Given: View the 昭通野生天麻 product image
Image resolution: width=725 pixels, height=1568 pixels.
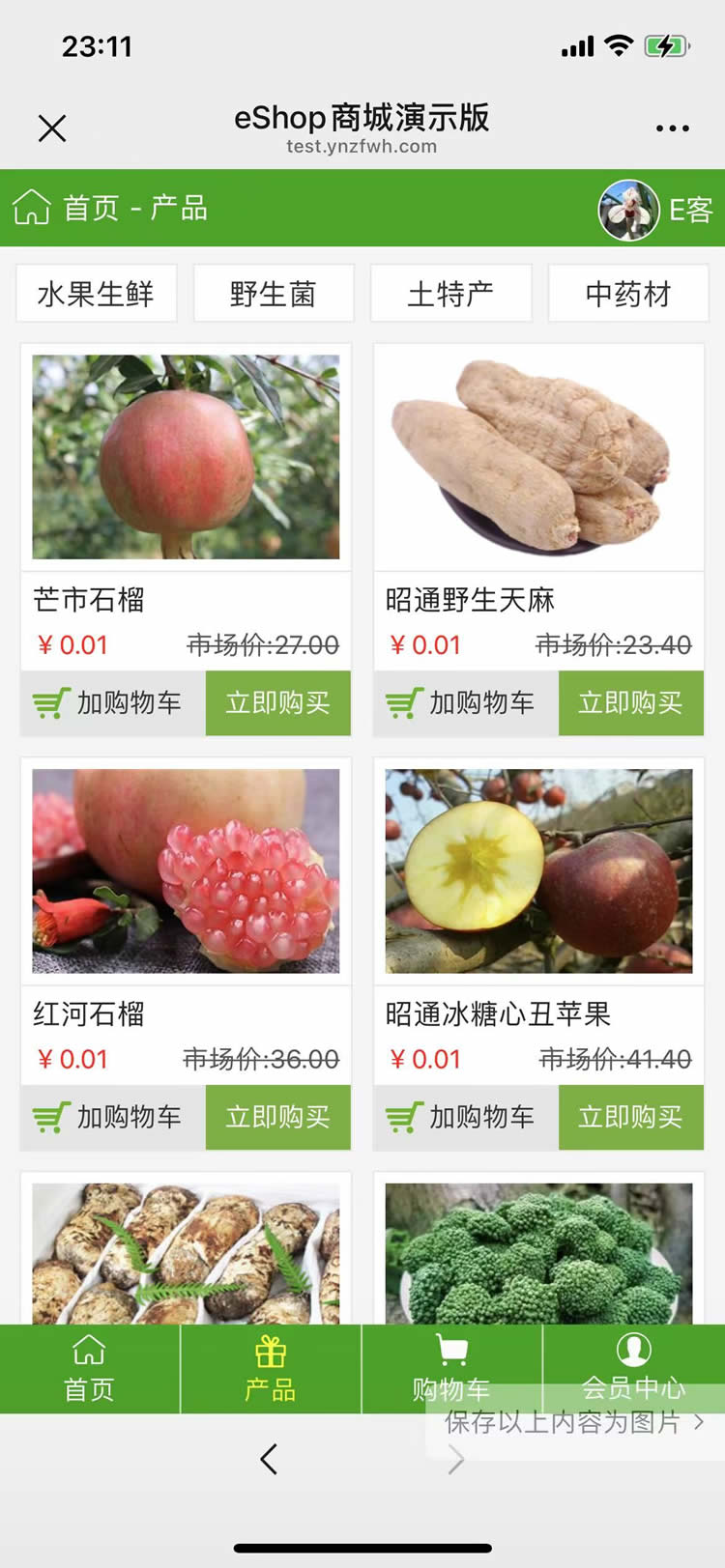Looking at the screenshot, I should pyautogui.click(x=538, y=457).
